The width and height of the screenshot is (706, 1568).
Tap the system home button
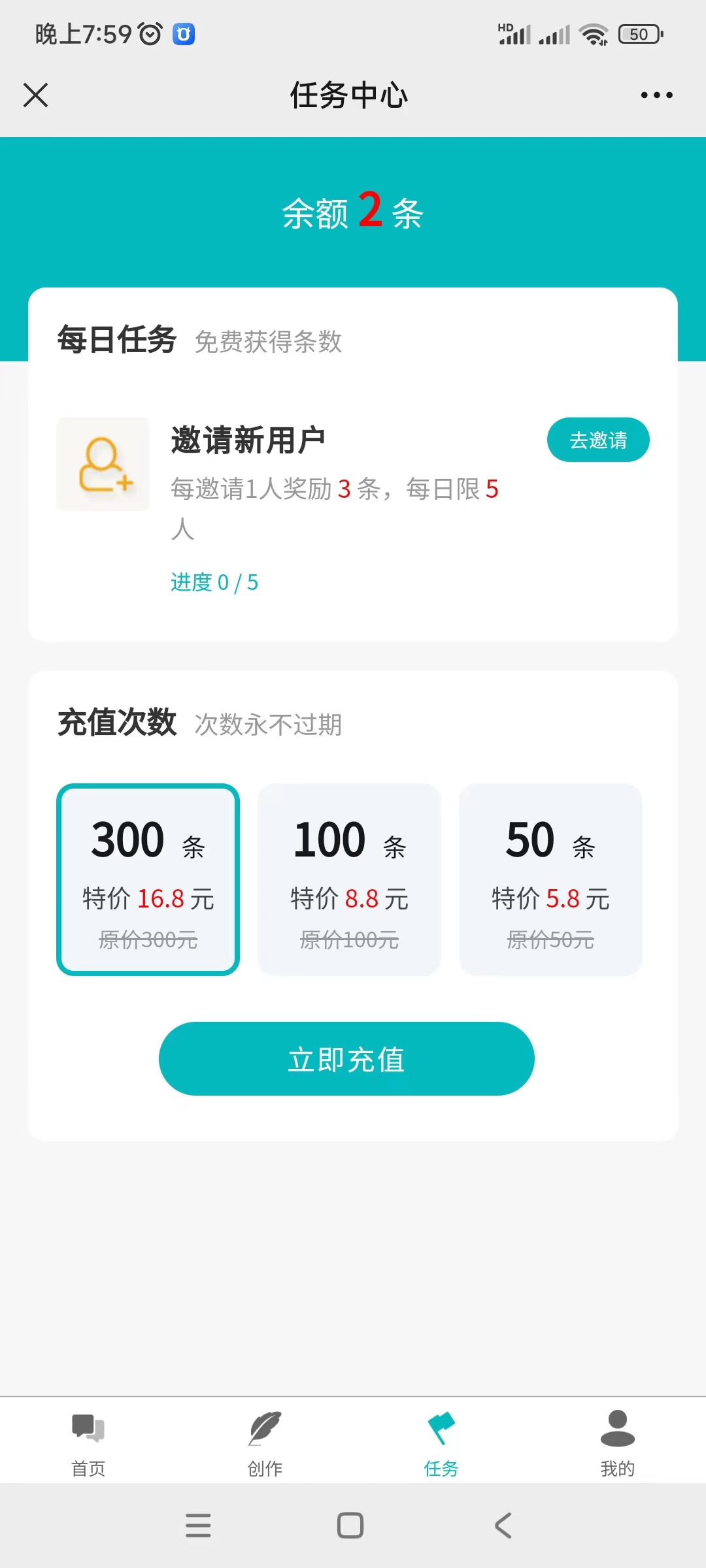click(x=350, y=1526)
